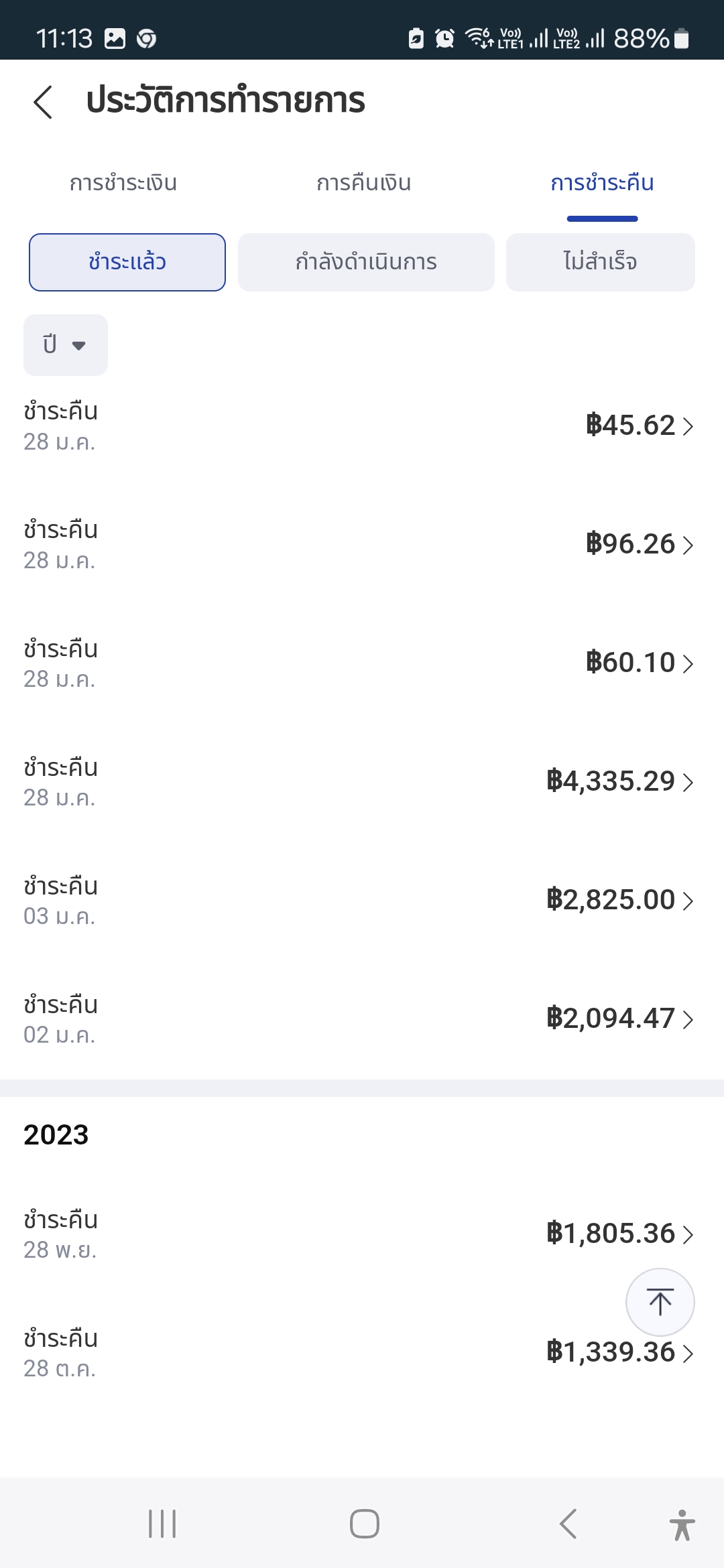Switch to the การชำระเงิน tab
Screen dimensions: 724x1568
point(123,183)
